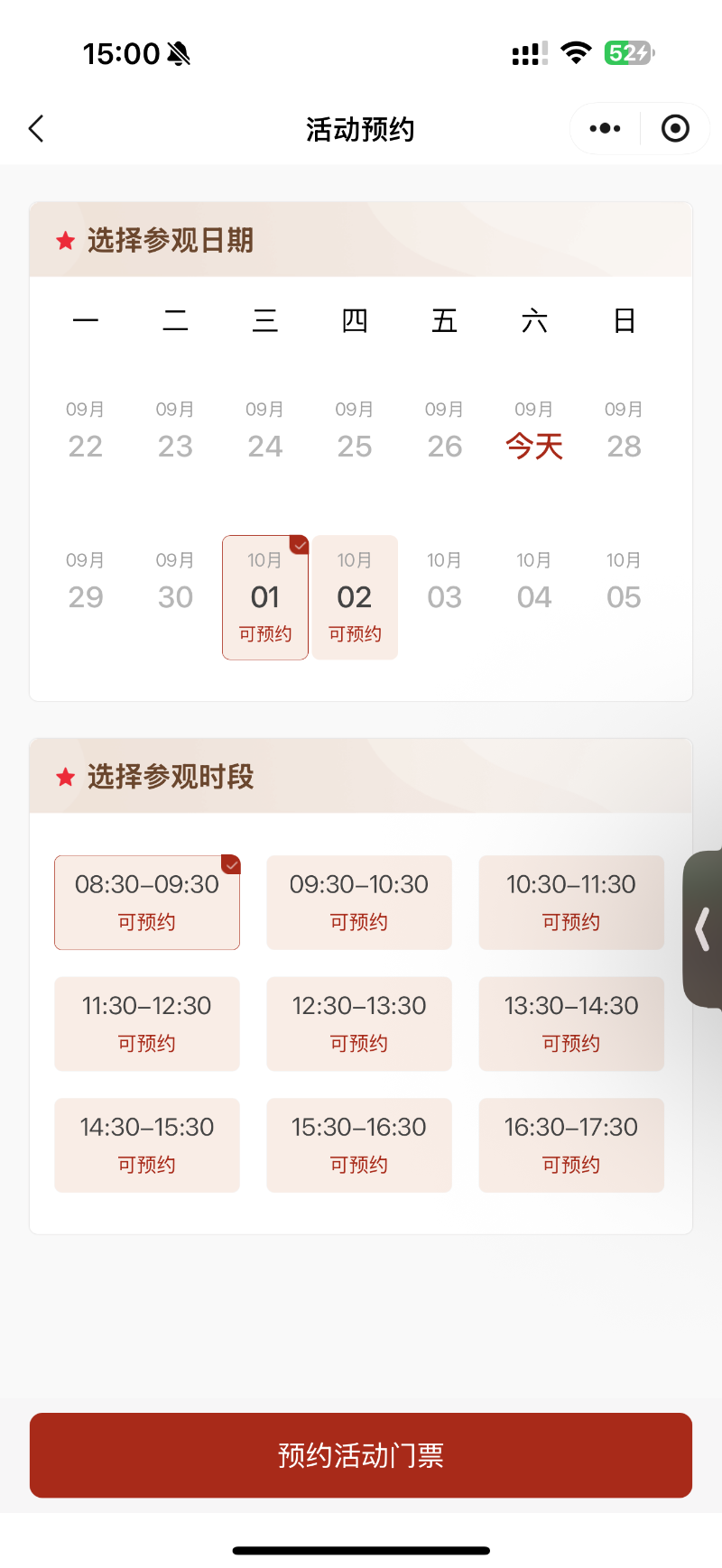Open the mini program more-options menu
The height and width of the screenshot is (1568, 722).
605,129
